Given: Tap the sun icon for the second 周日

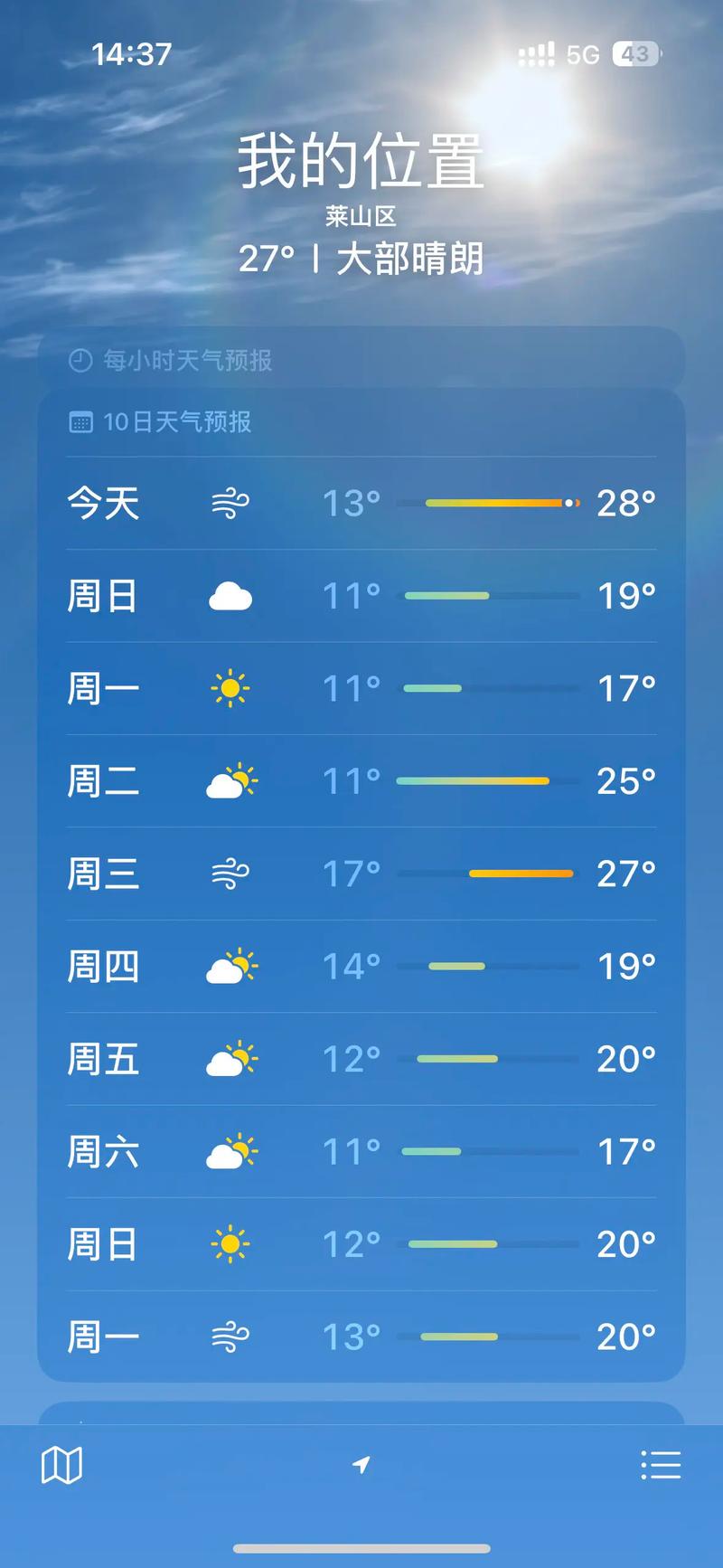Looking at the screenshot, I should click(230, 1243).
